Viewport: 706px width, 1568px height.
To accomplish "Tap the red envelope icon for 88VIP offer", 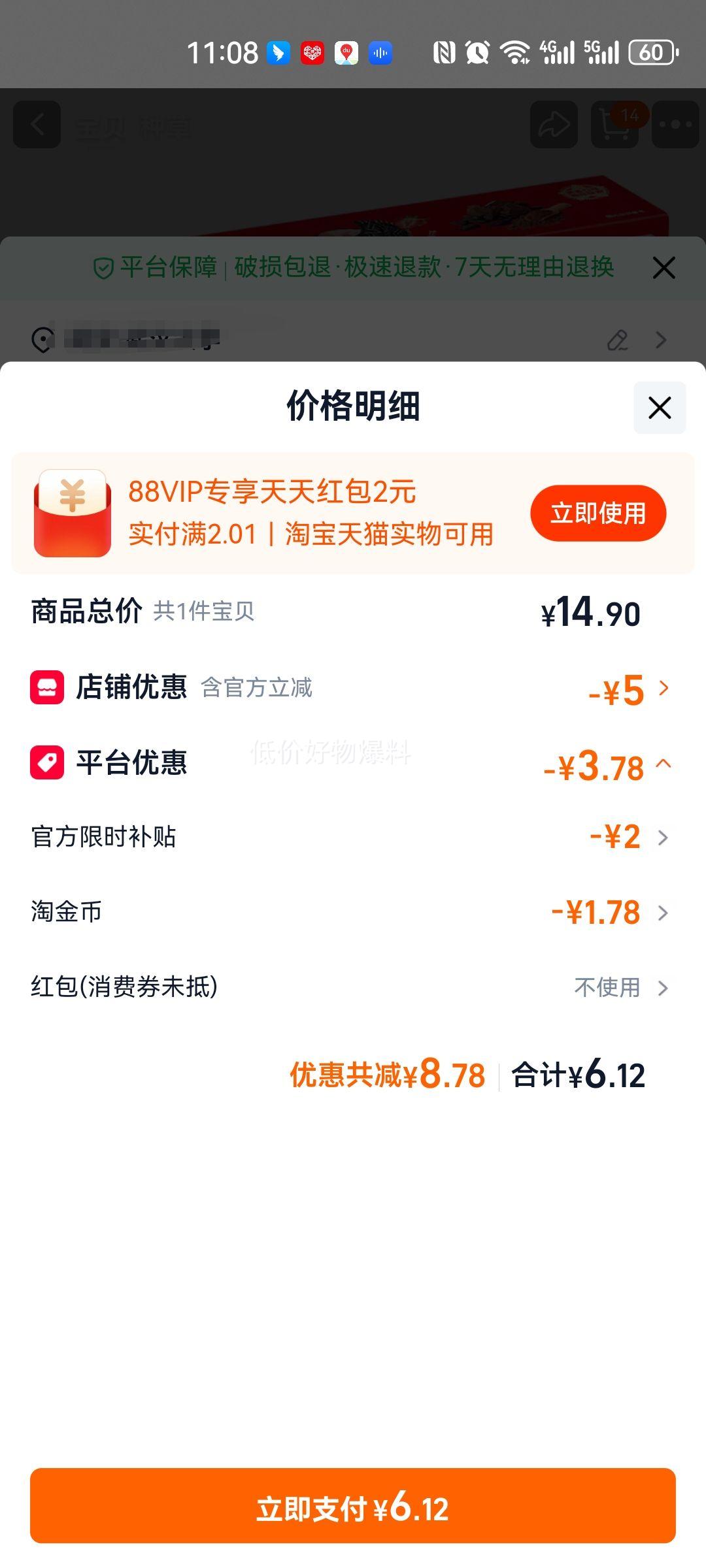I will [72, 513].
